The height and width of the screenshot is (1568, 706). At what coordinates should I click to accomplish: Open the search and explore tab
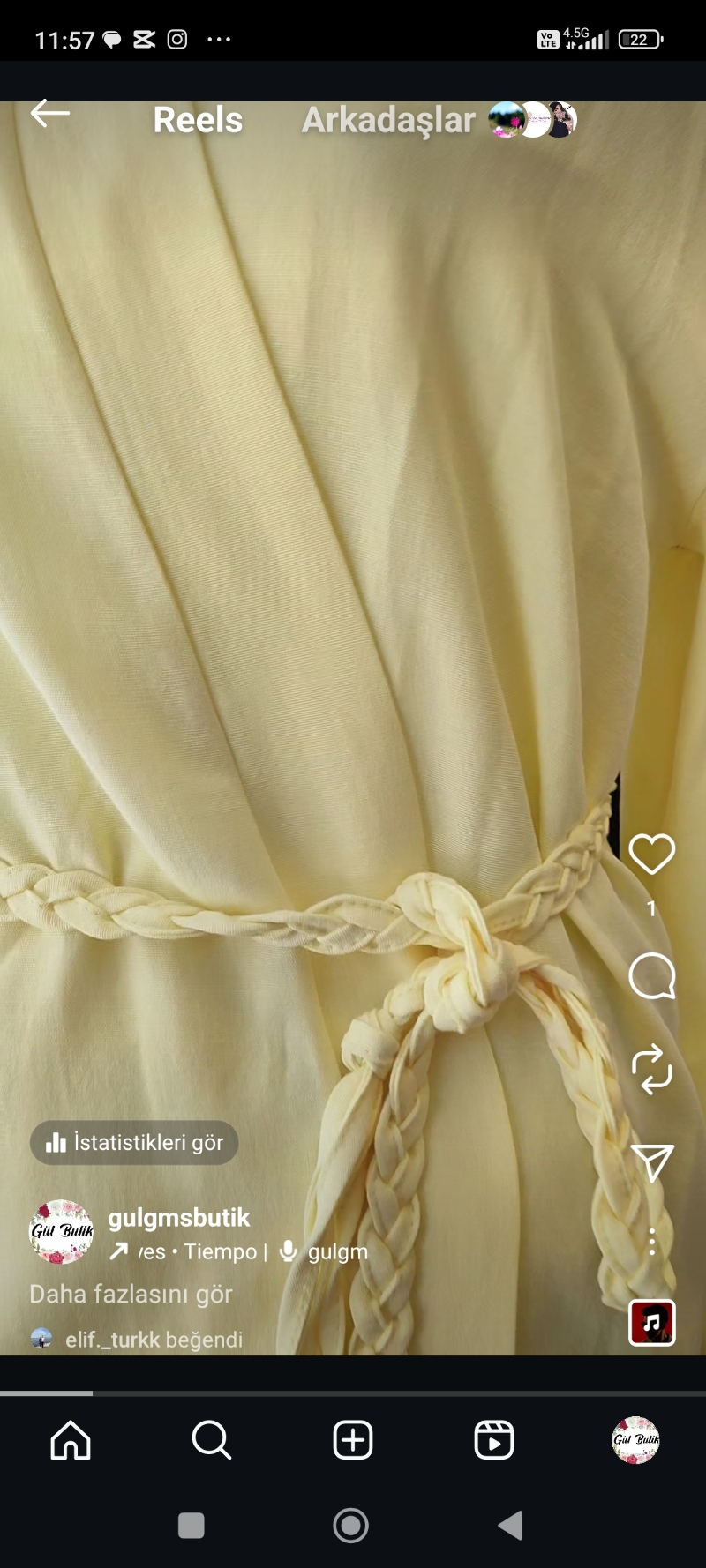[x=212, y=1440]
